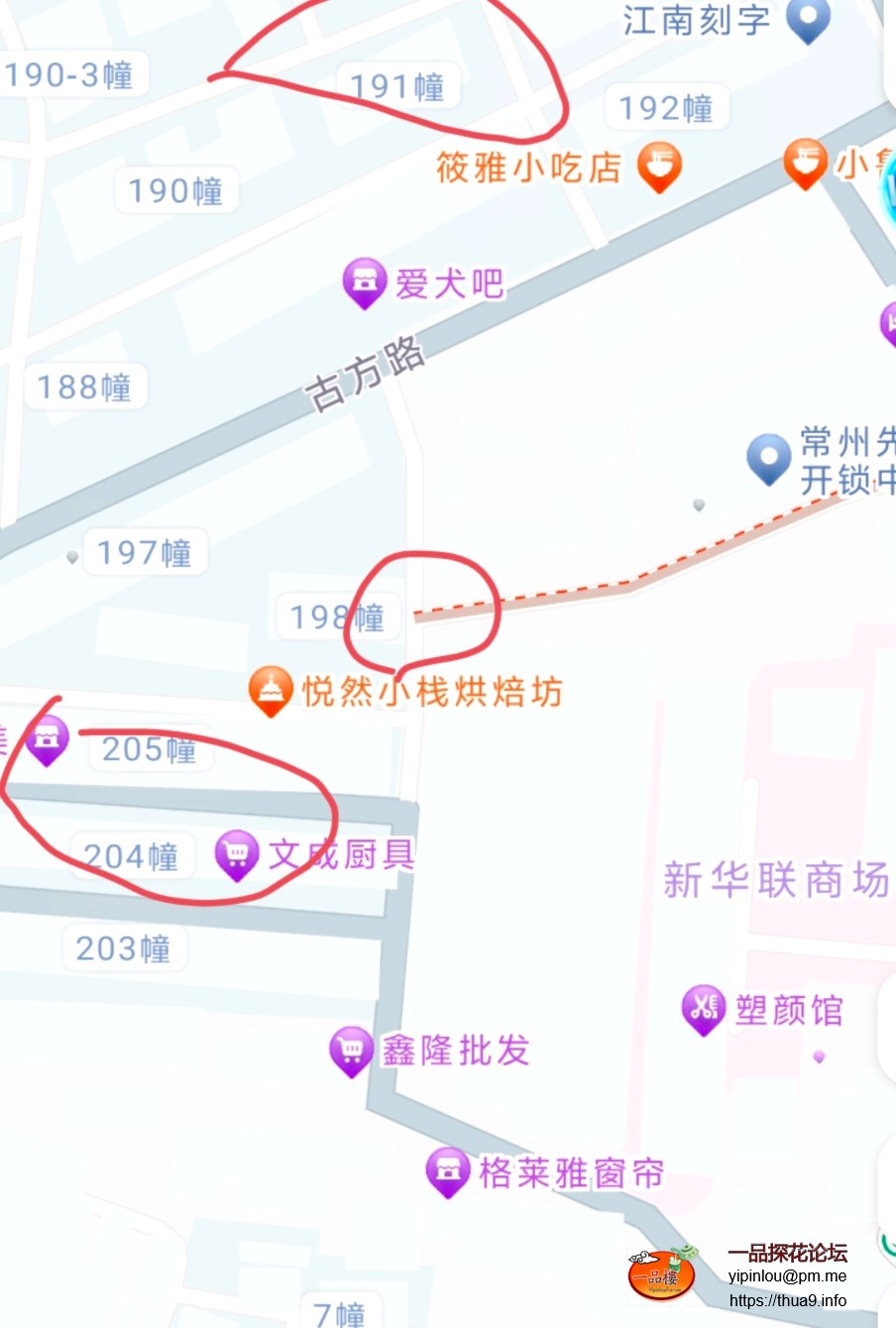Tap the 鑫隆批发 shopping marker
This screenshot has width=896, height=1328.
351,1051
